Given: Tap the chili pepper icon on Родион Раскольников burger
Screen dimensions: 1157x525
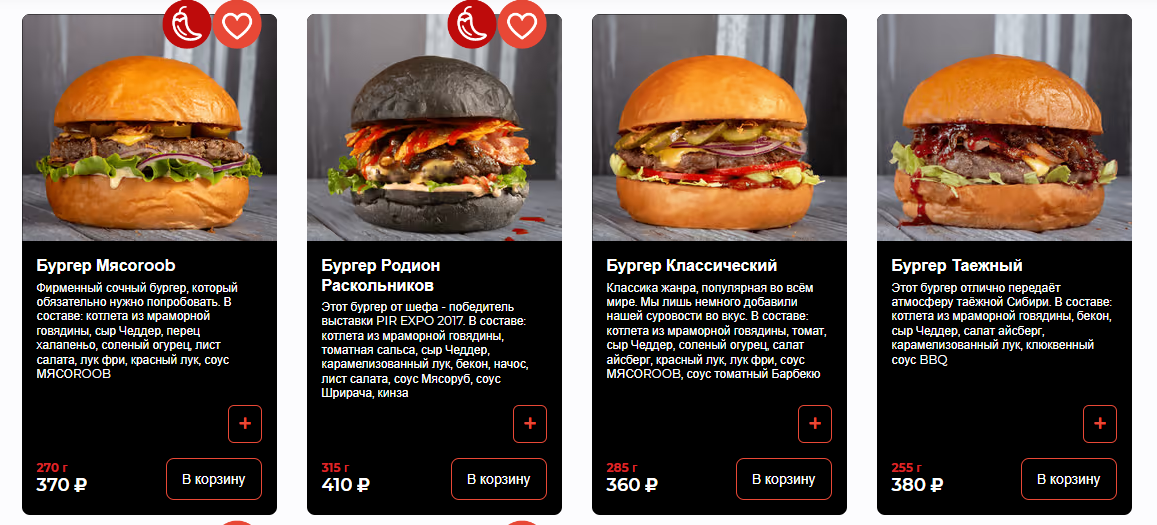Looking at the screenshot, I should coord(472,25).
